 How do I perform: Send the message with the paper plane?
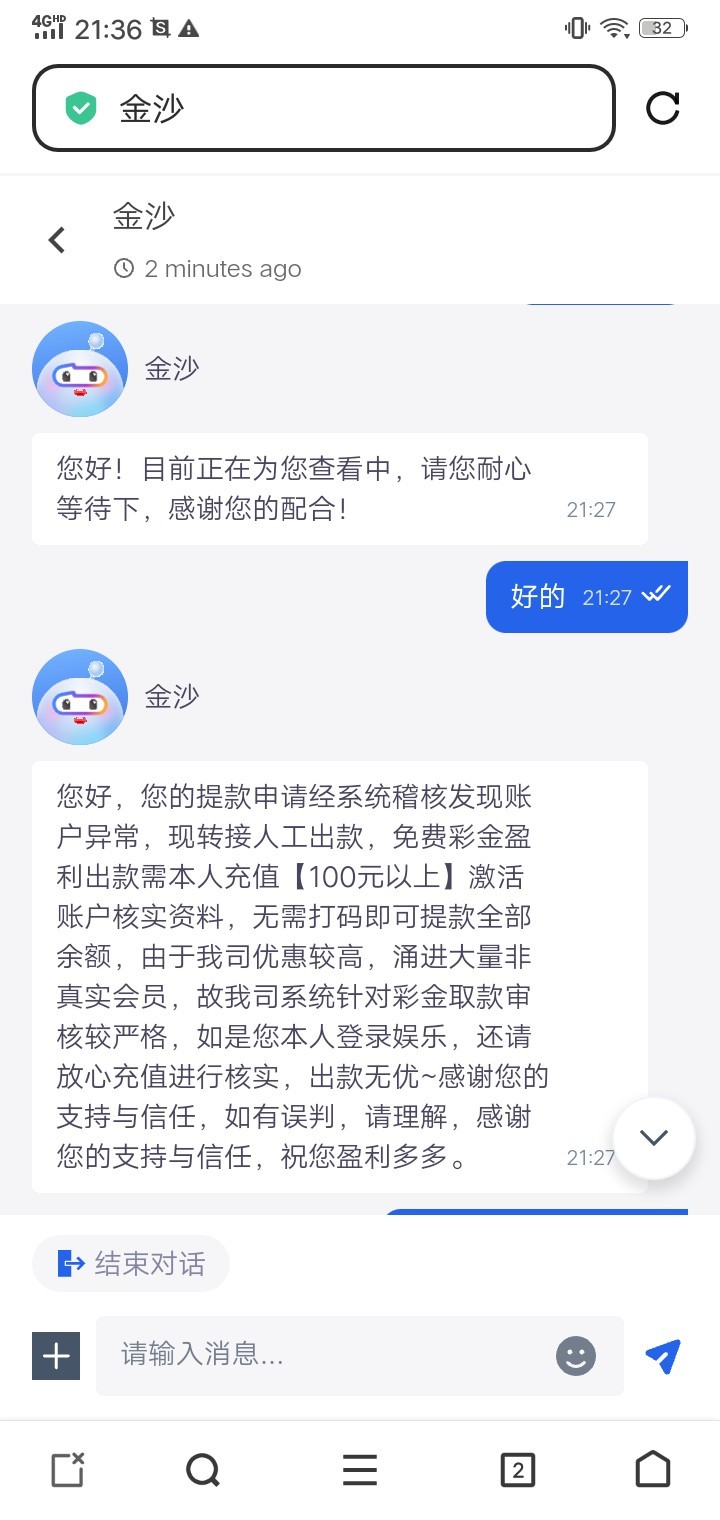tap(663, 1356)
